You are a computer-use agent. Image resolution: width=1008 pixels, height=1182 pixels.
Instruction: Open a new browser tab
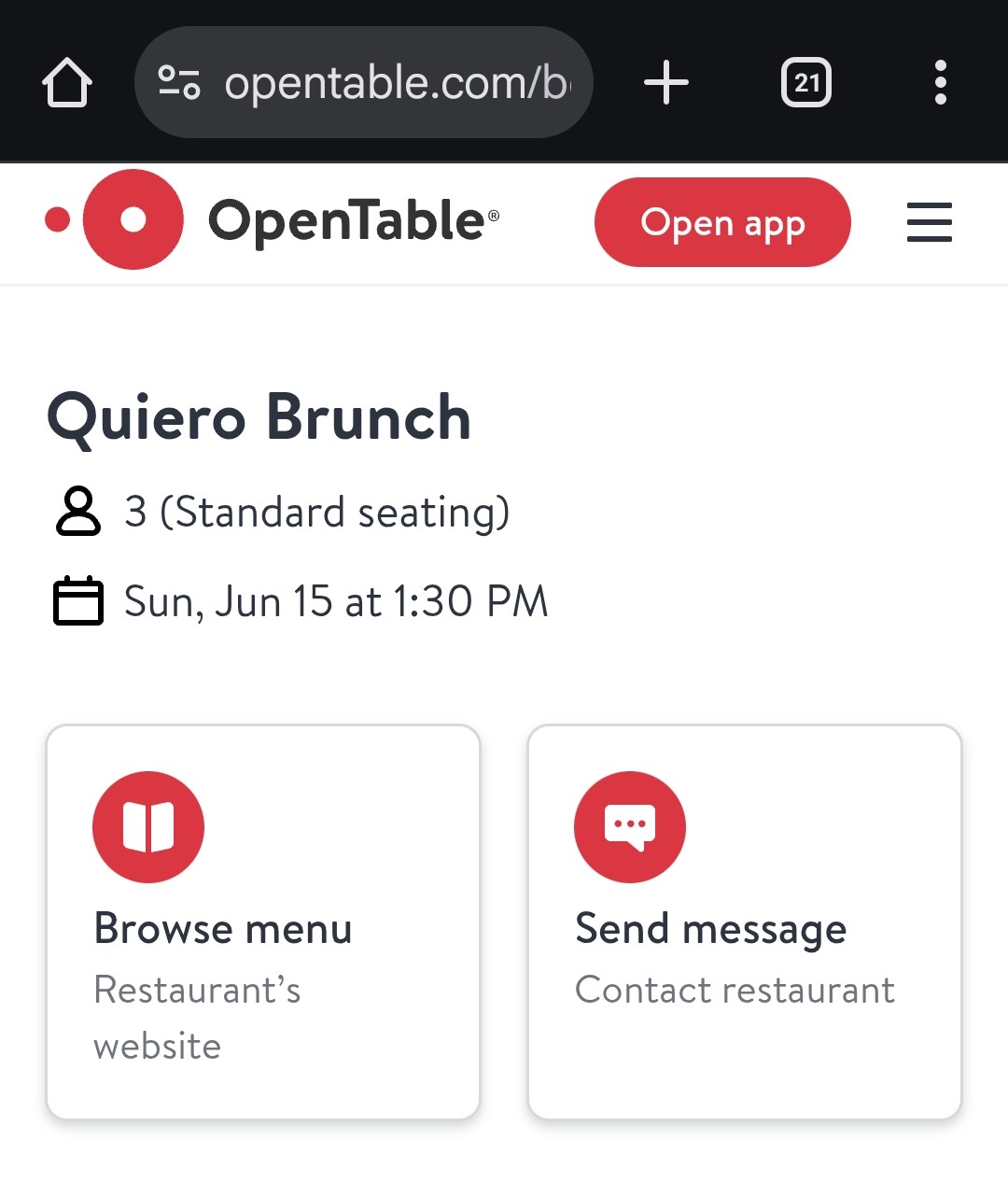666,83
